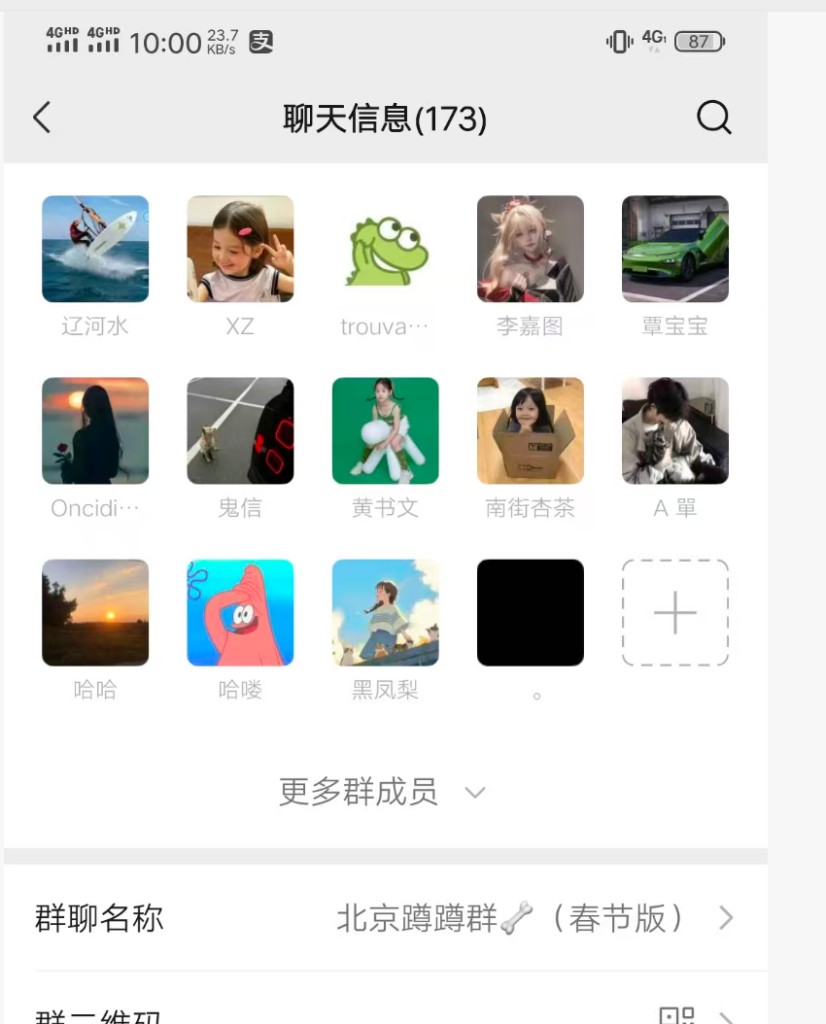This screenshot has height=1024, width=826.
Task: View 黑凤梨's profile
Action: click(385, 613)
